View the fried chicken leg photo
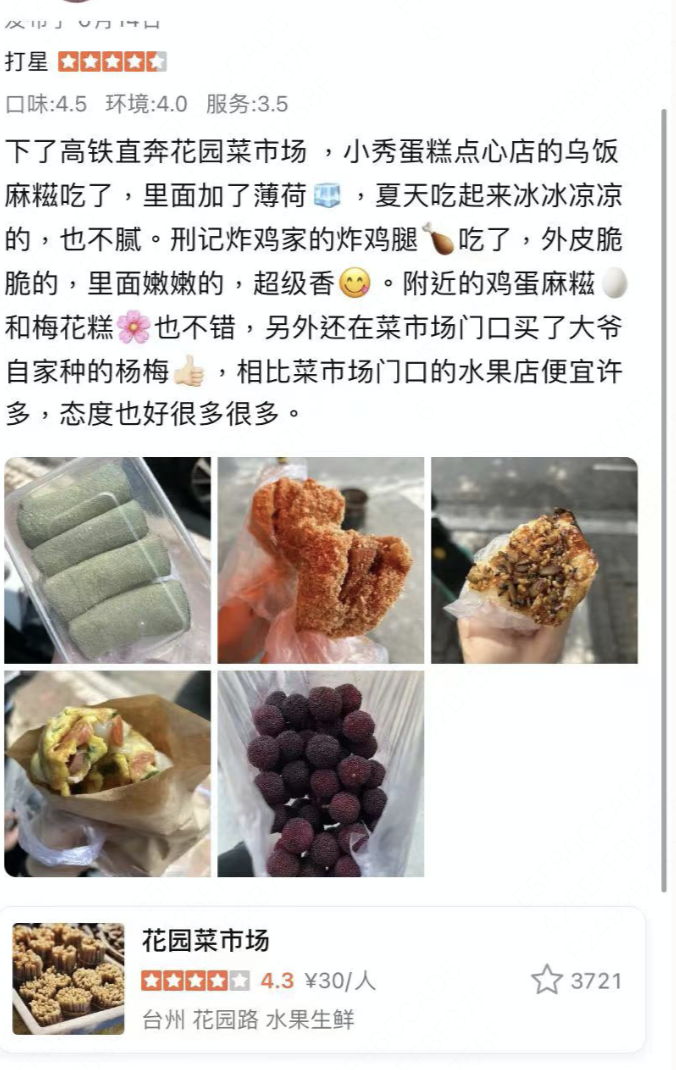The image size is (676, 1070). pyautogui.click(x=321, y=561)
